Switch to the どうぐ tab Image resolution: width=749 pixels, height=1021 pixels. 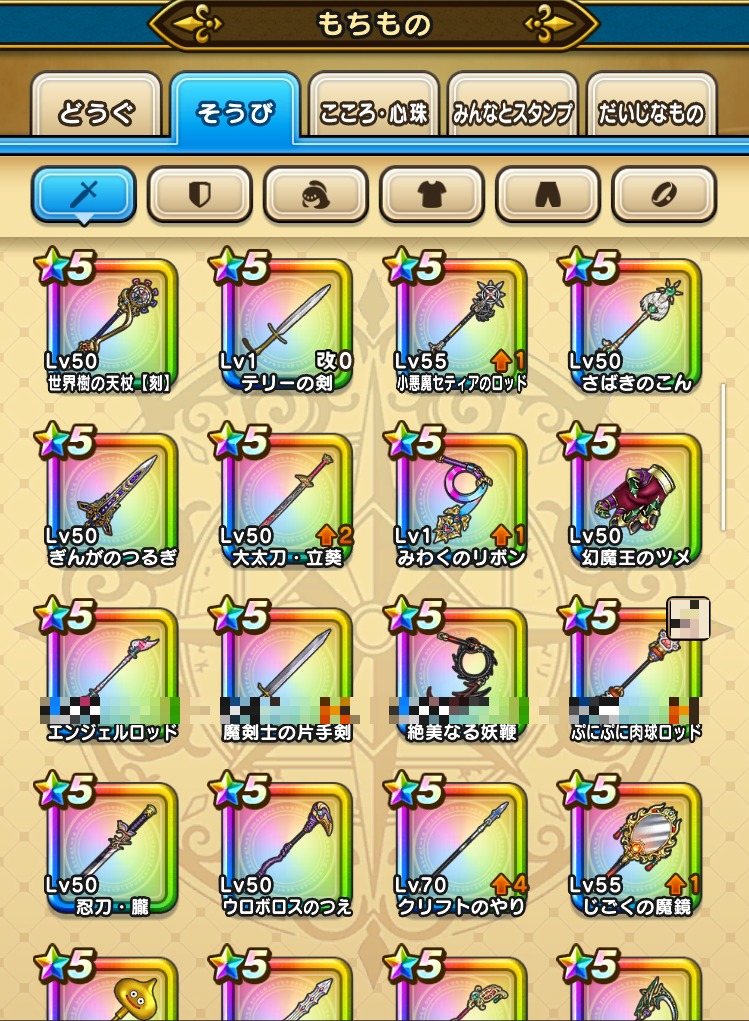click(96, 111)
